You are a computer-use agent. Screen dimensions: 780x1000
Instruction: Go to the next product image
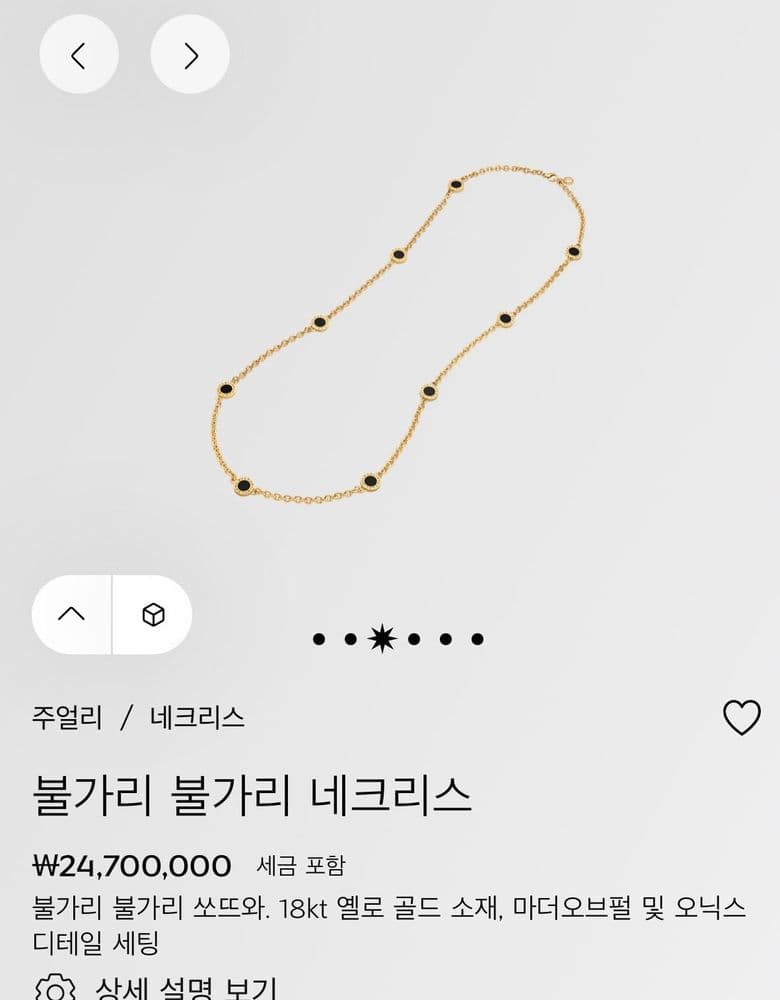pyautogui.click(x=190, y=55)
